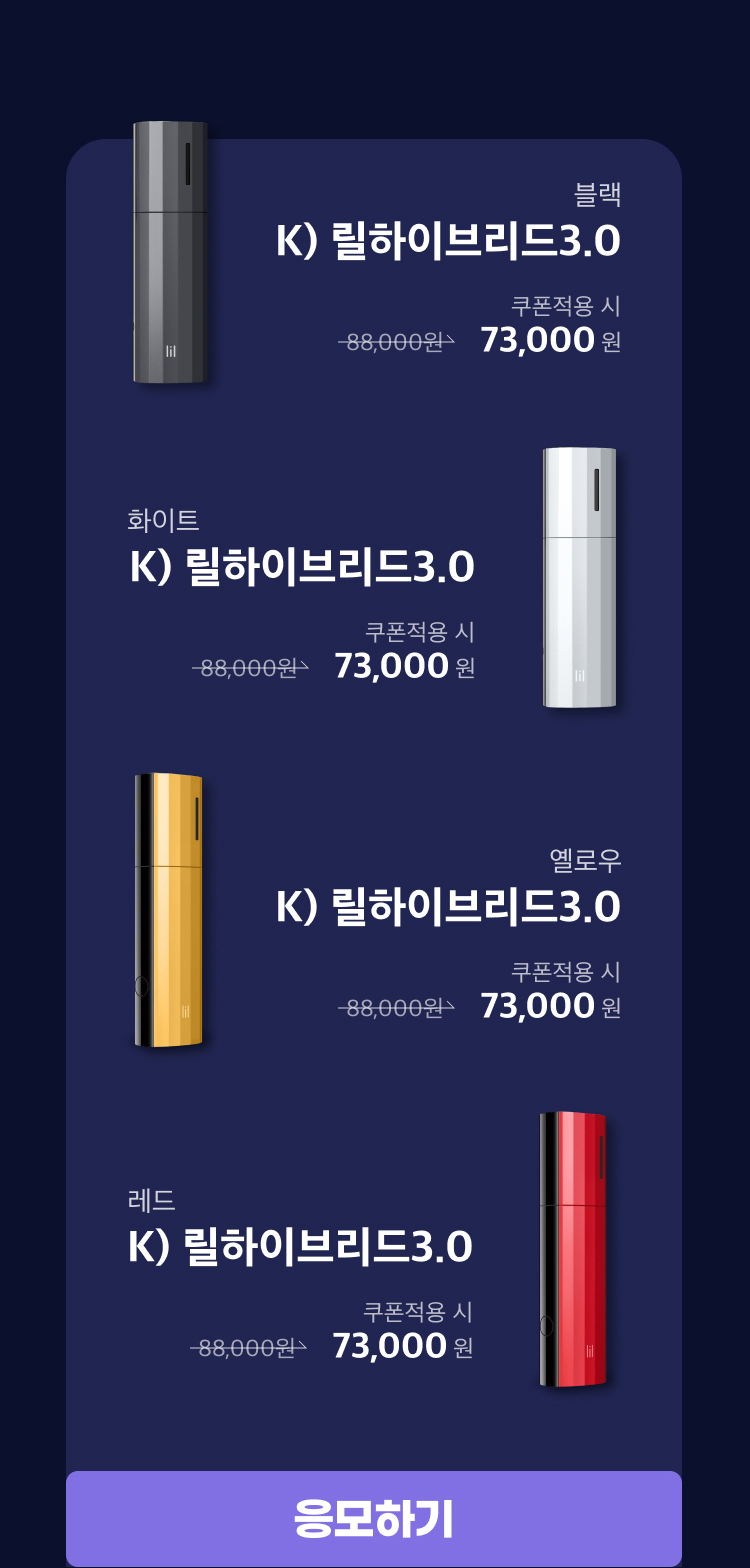The image size is (750, 1568).
Task: Tap the 응모하기 apply button
Action: pyautogui.click(x=374, y=1518)
